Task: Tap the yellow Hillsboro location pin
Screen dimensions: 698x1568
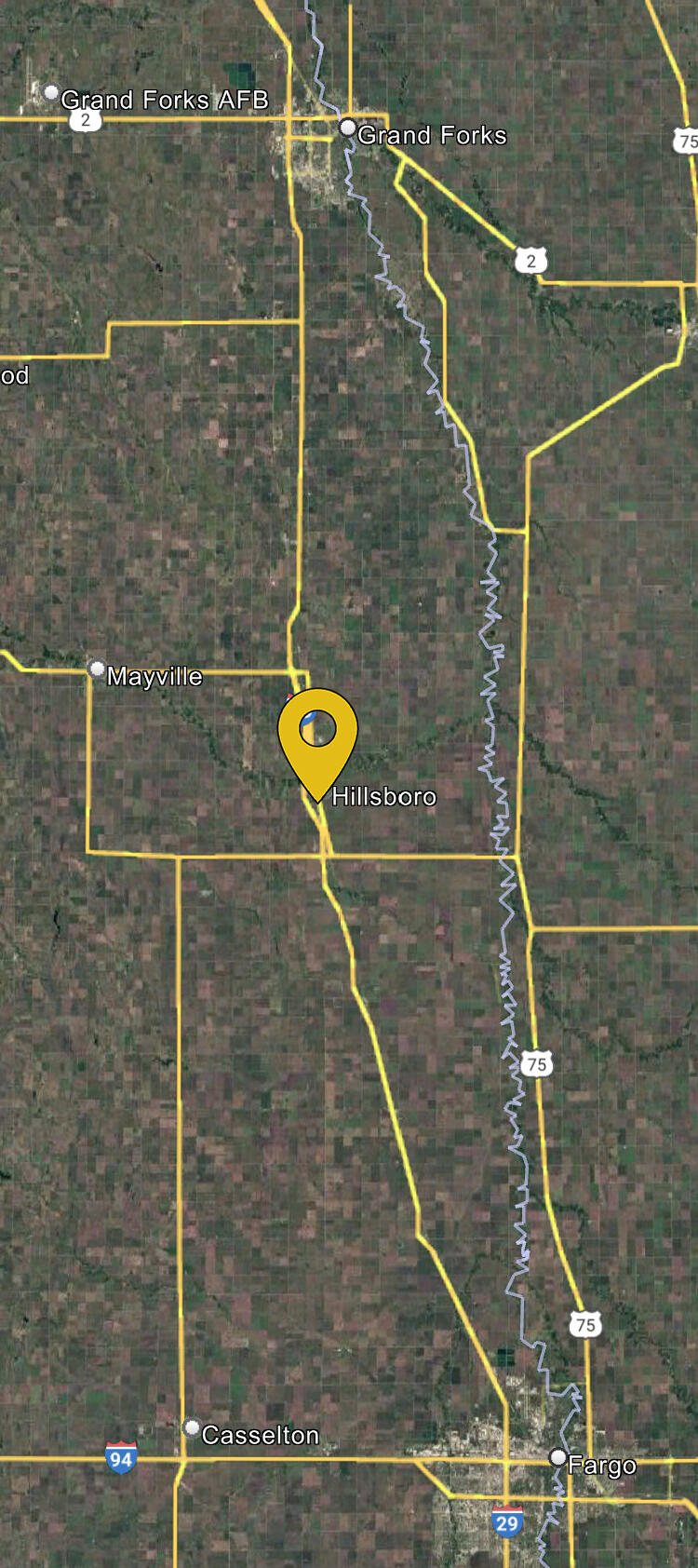Action: [x=317, y=734]
